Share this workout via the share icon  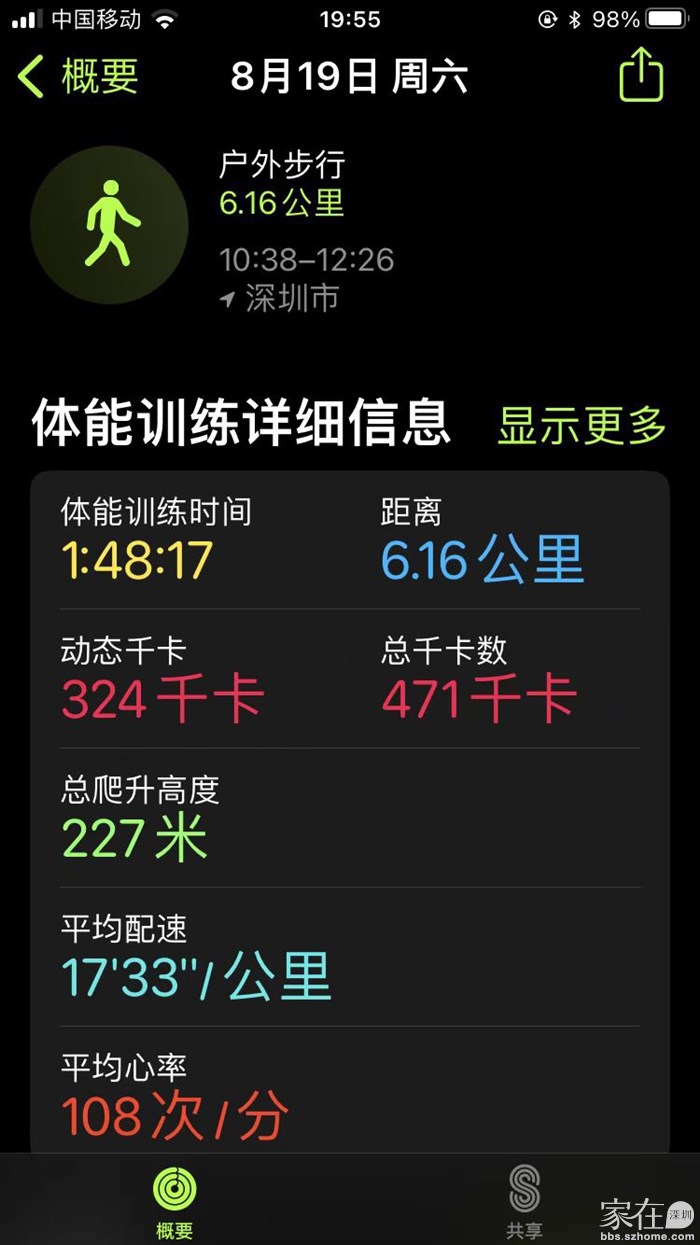click(641, 74)
